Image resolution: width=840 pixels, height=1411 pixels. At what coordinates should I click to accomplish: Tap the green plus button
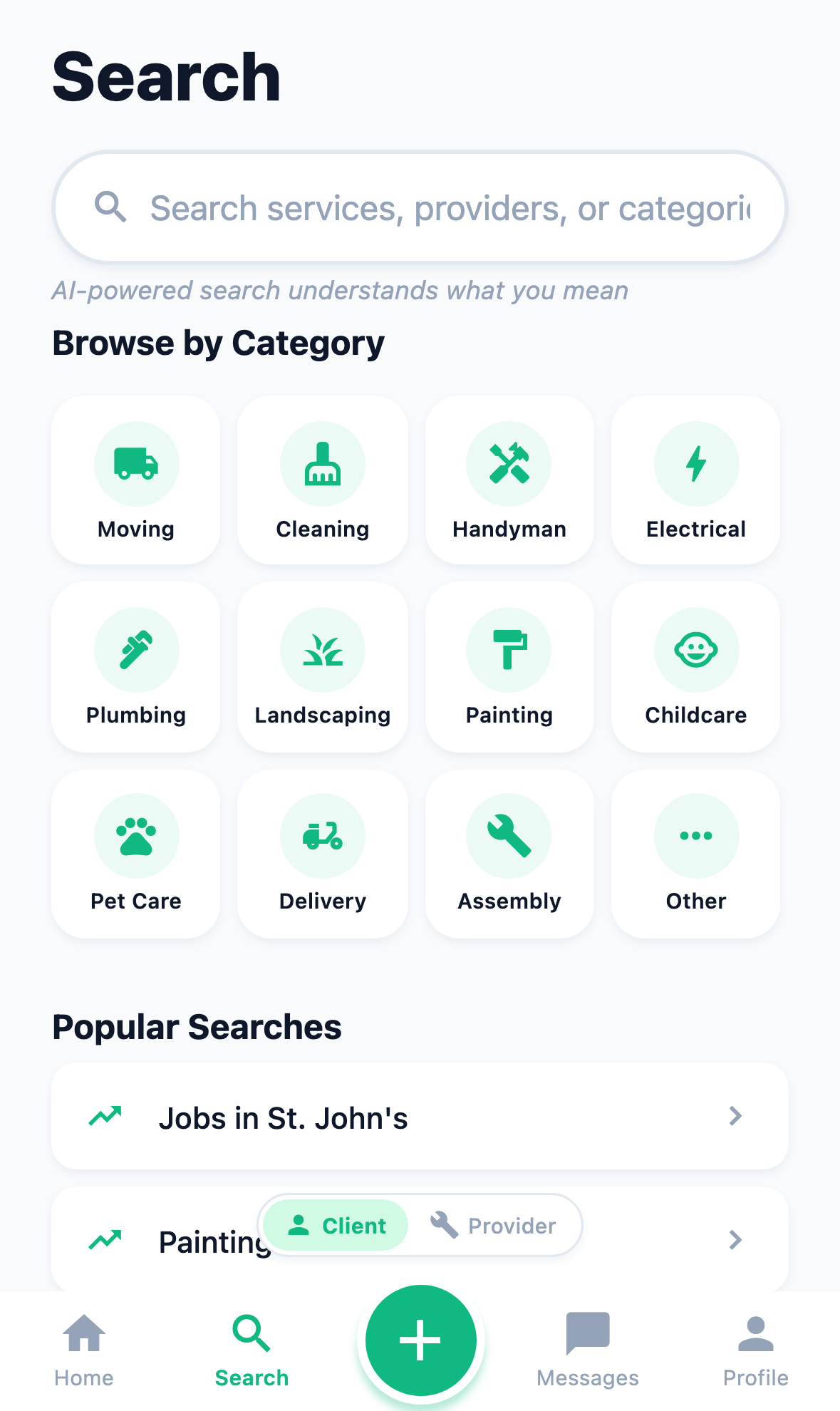point(420,1340)
